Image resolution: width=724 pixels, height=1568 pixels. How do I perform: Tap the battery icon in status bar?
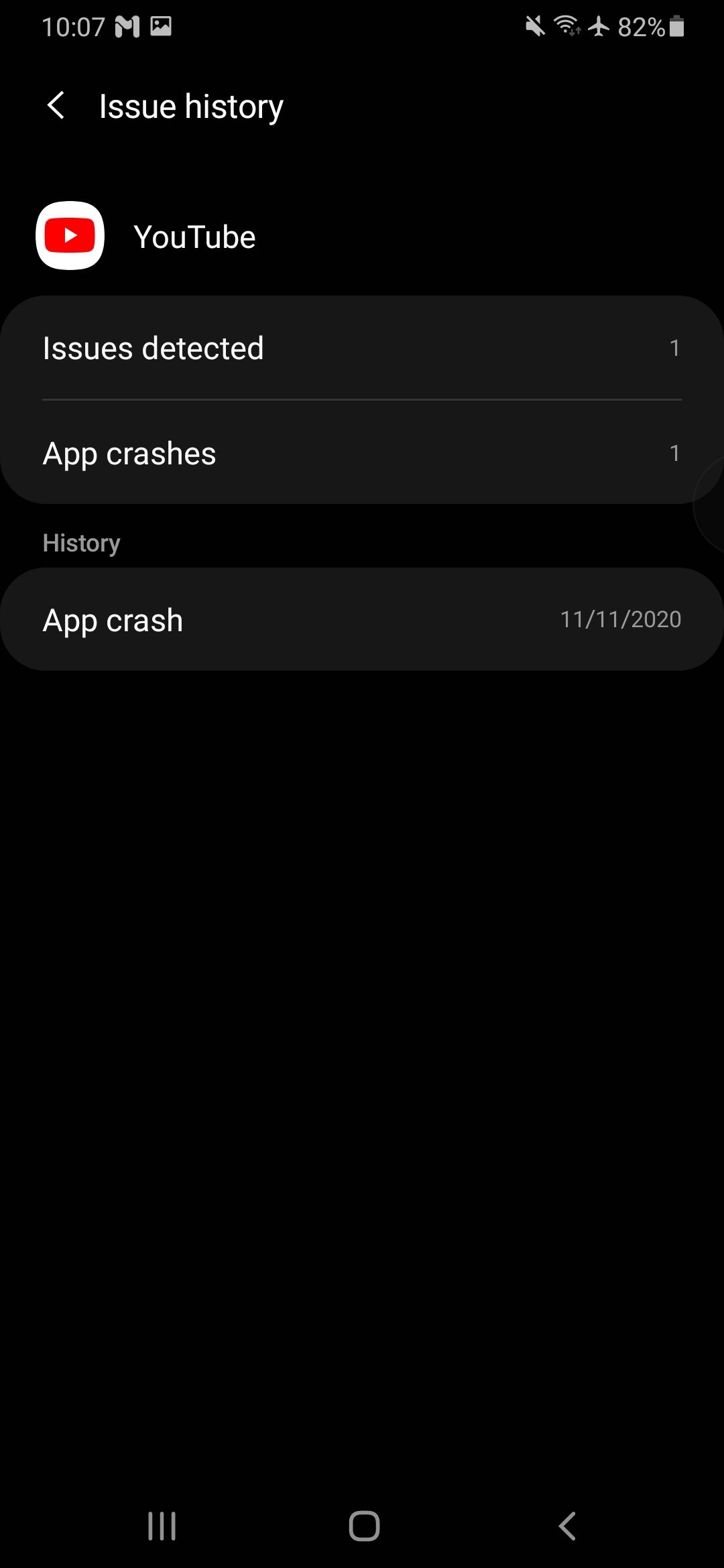click(x=676, y=27)
